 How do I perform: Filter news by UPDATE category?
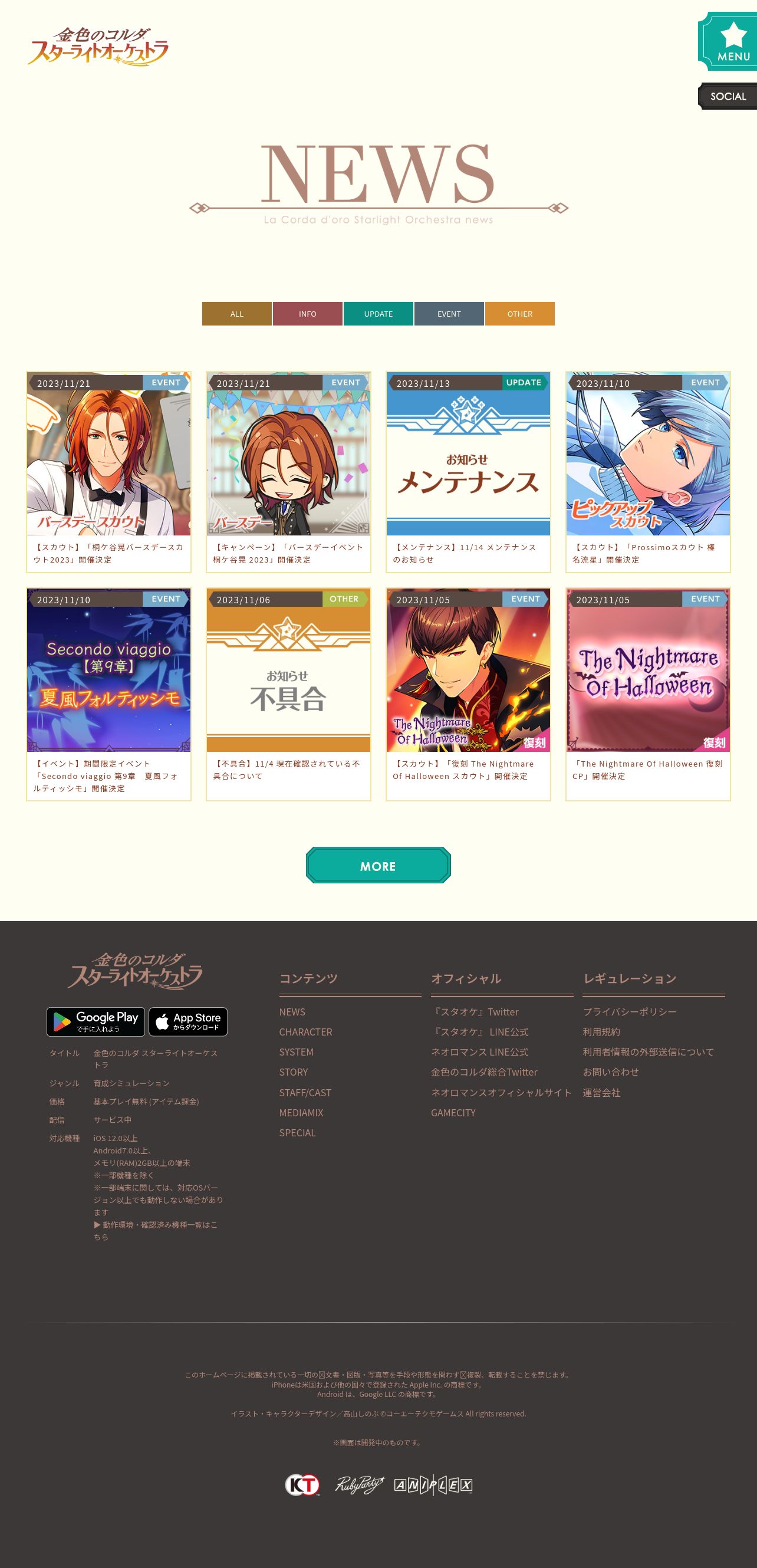pos(378,314)
